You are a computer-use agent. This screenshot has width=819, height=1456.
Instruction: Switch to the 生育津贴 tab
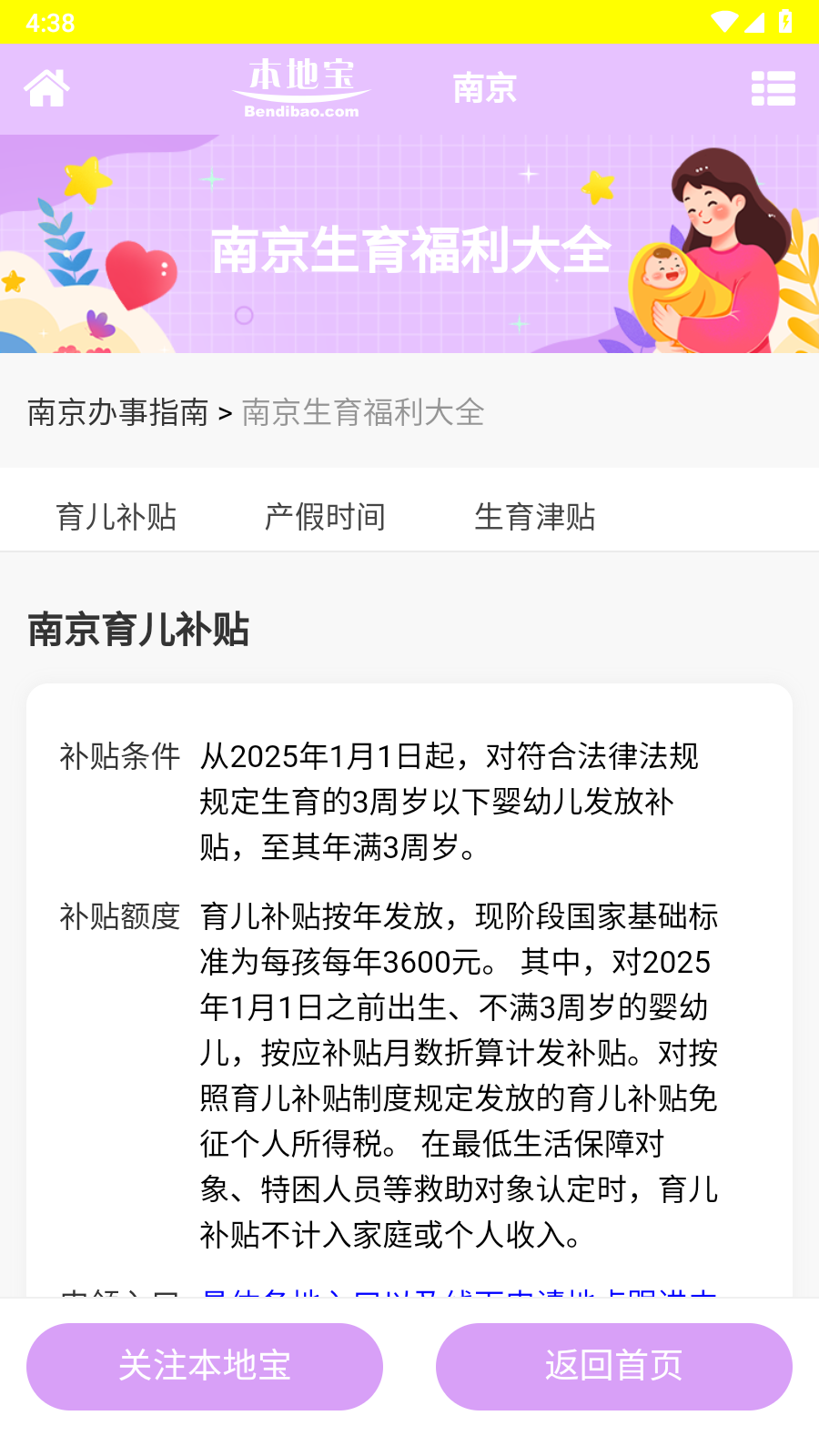pyautogui.click(x=536, y=516)
